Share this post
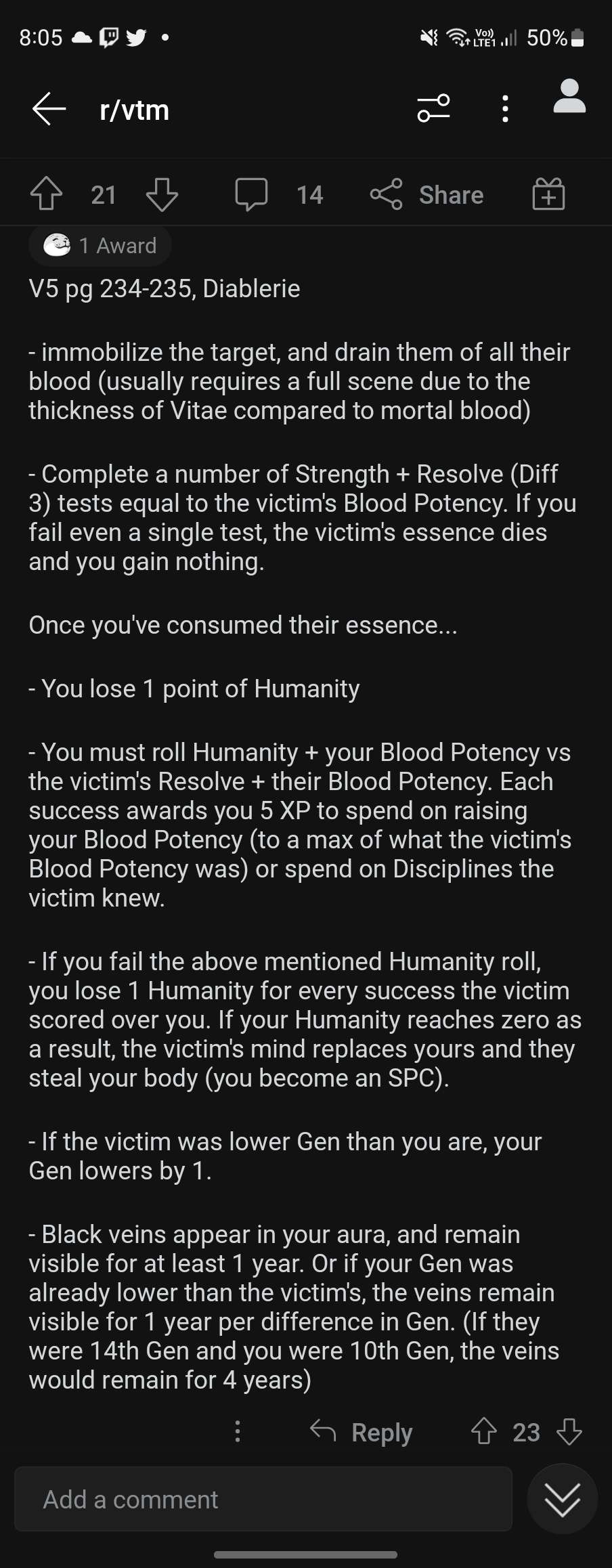The width and height of the screenshot is (612, 1568). click(x=428, y=195)
